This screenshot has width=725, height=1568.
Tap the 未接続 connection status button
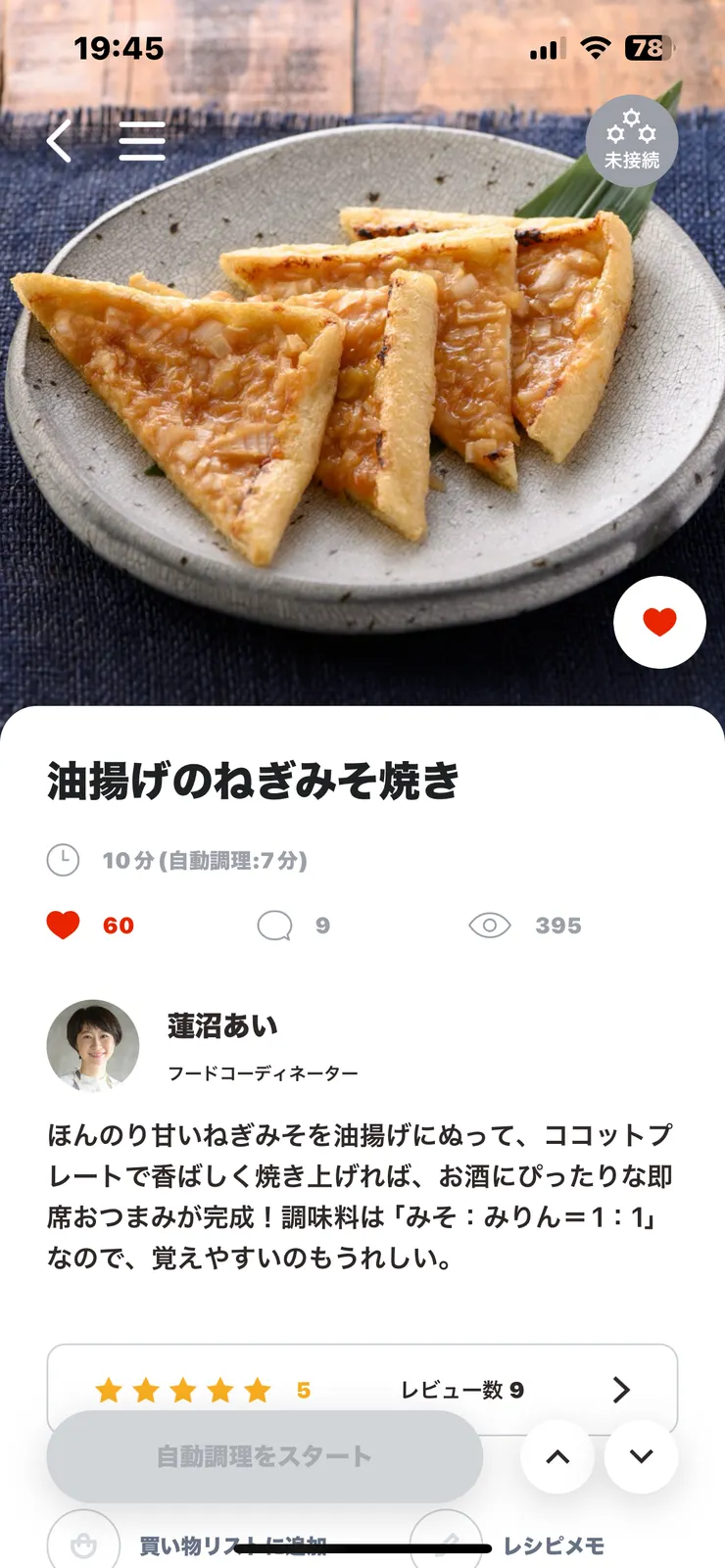pos(632,141)
